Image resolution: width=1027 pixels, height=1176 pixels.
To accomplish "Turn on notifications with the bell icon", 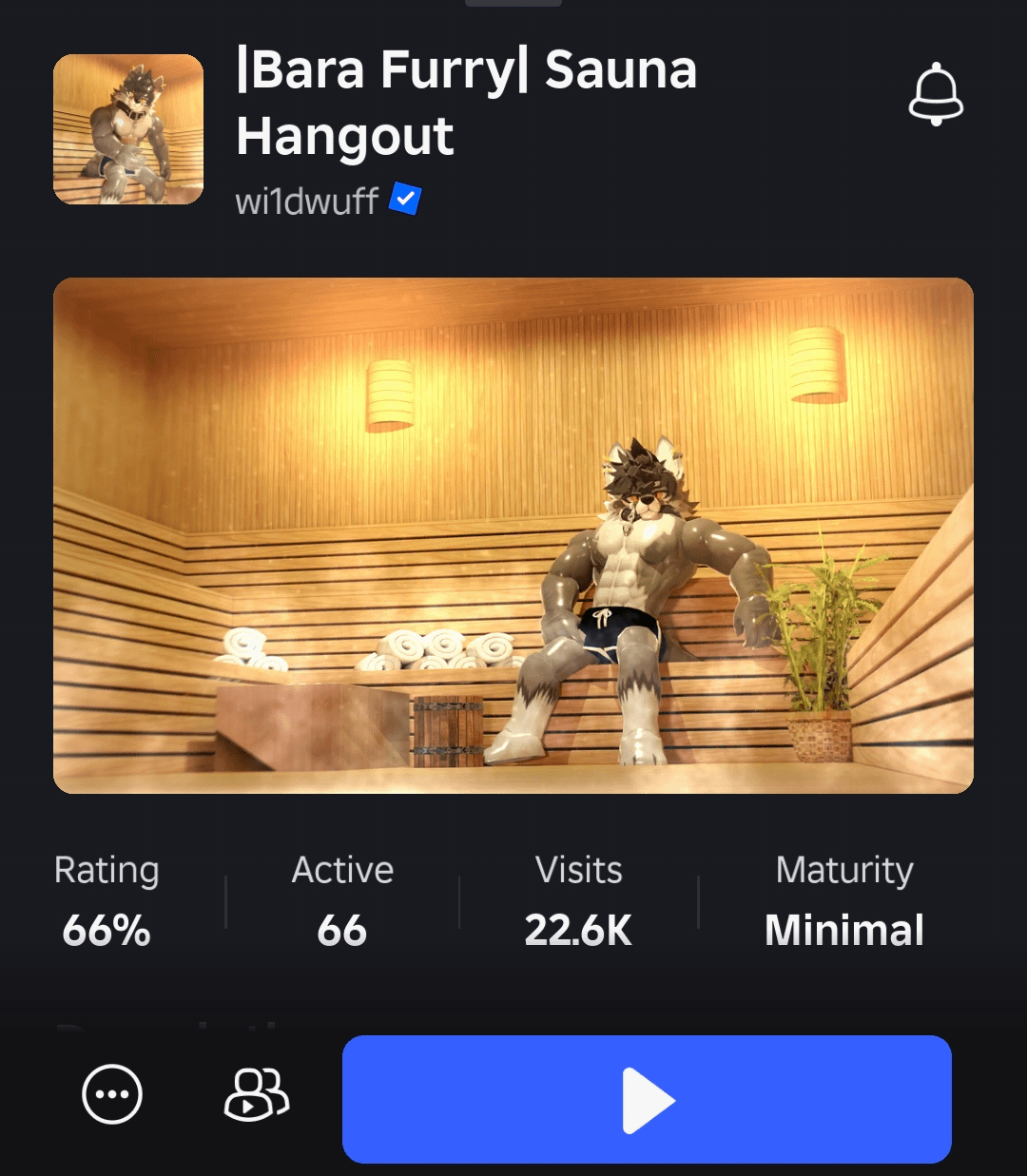I will click(x=936, y=94).
